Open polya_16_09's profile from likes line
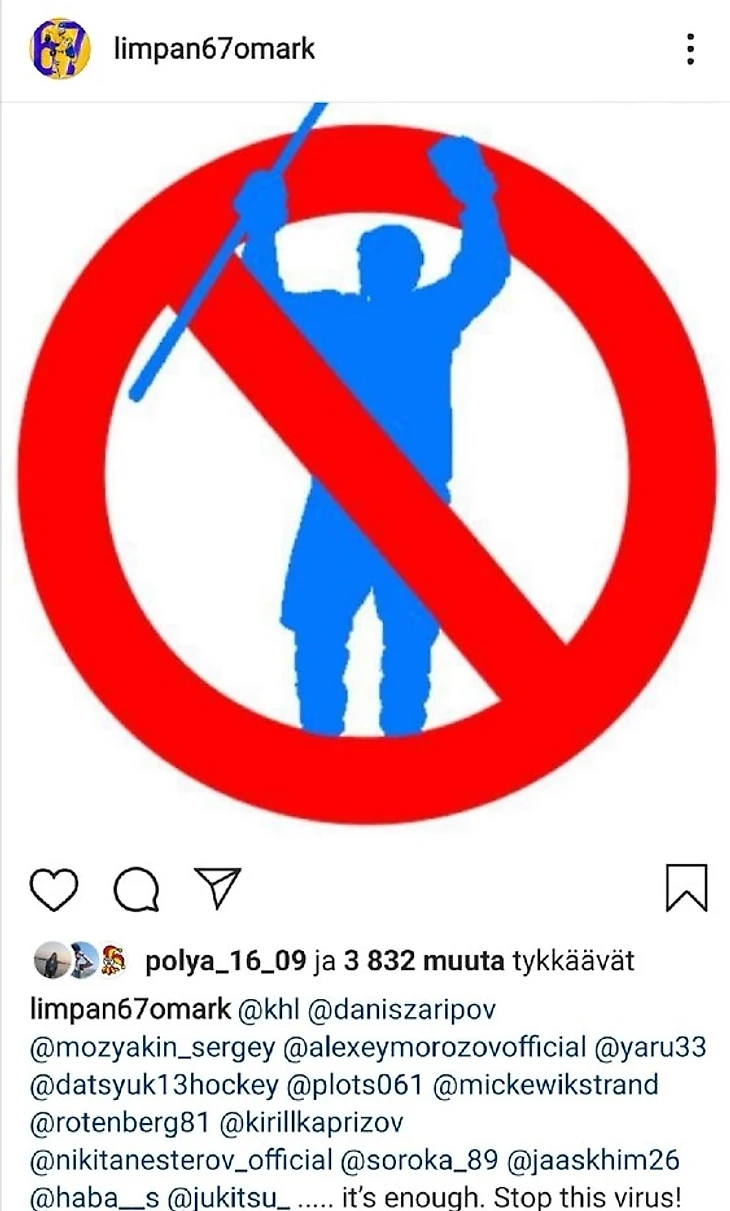730x1211 pixels. [225, 962]
